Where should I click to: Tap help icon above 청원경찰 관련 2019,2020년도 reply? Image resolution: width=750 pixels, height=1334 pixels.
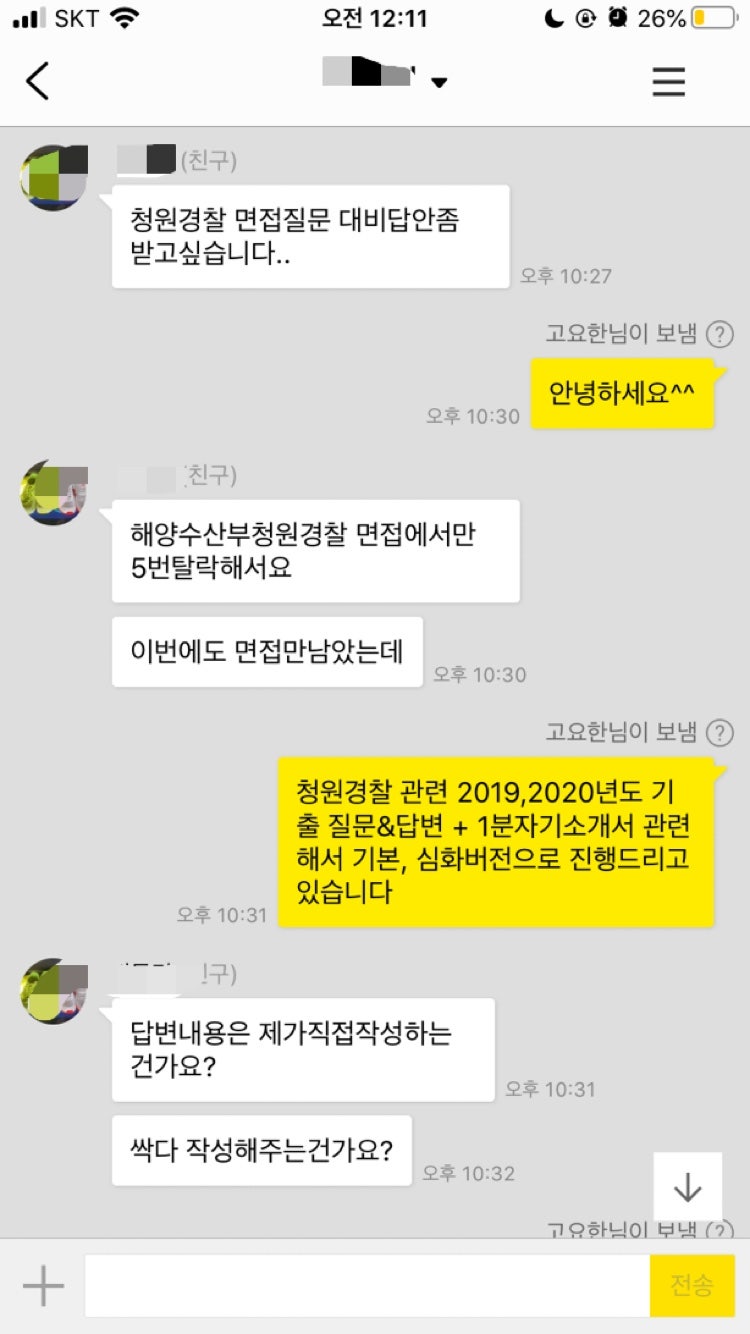tap(719, 733)
